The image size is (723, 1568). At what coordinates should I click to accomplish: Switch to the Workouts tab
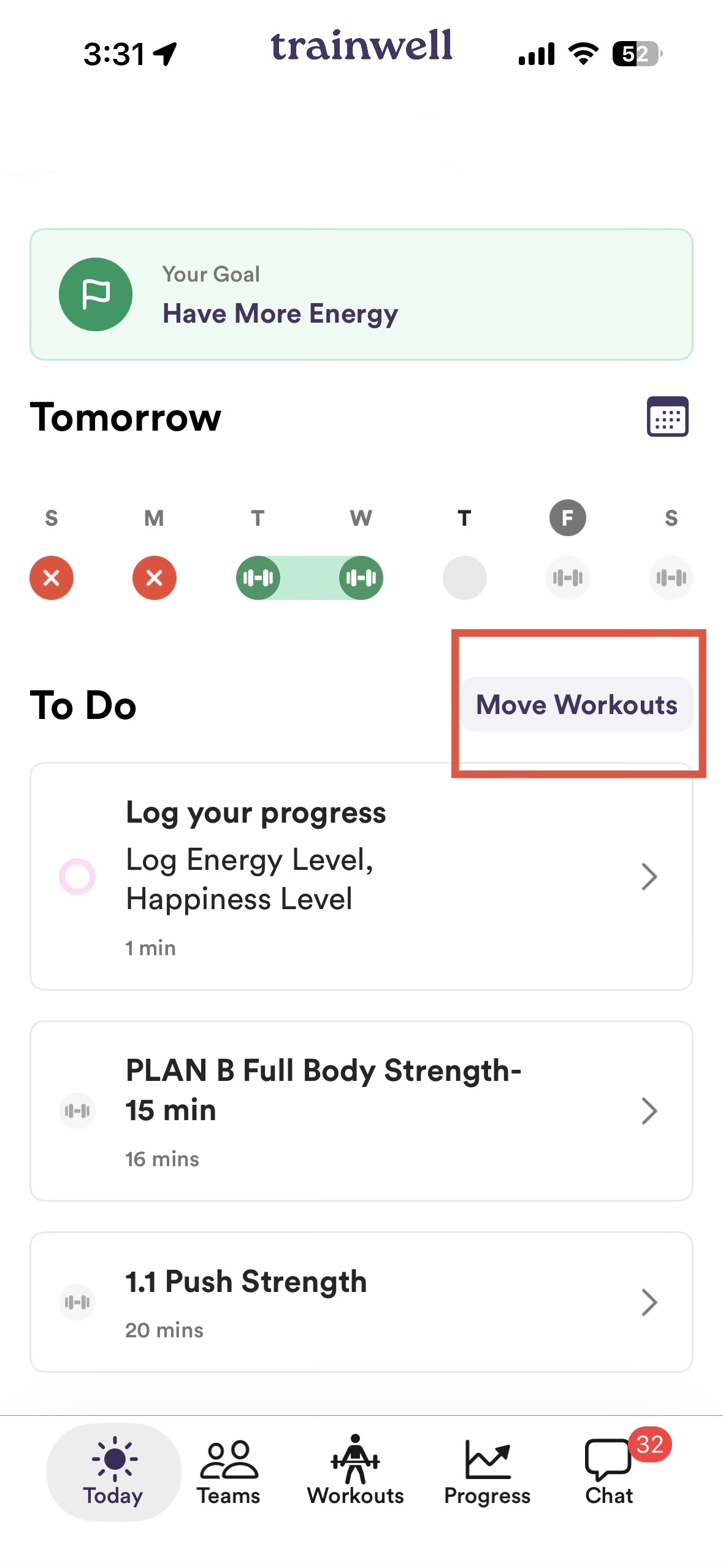(356, 1471)
